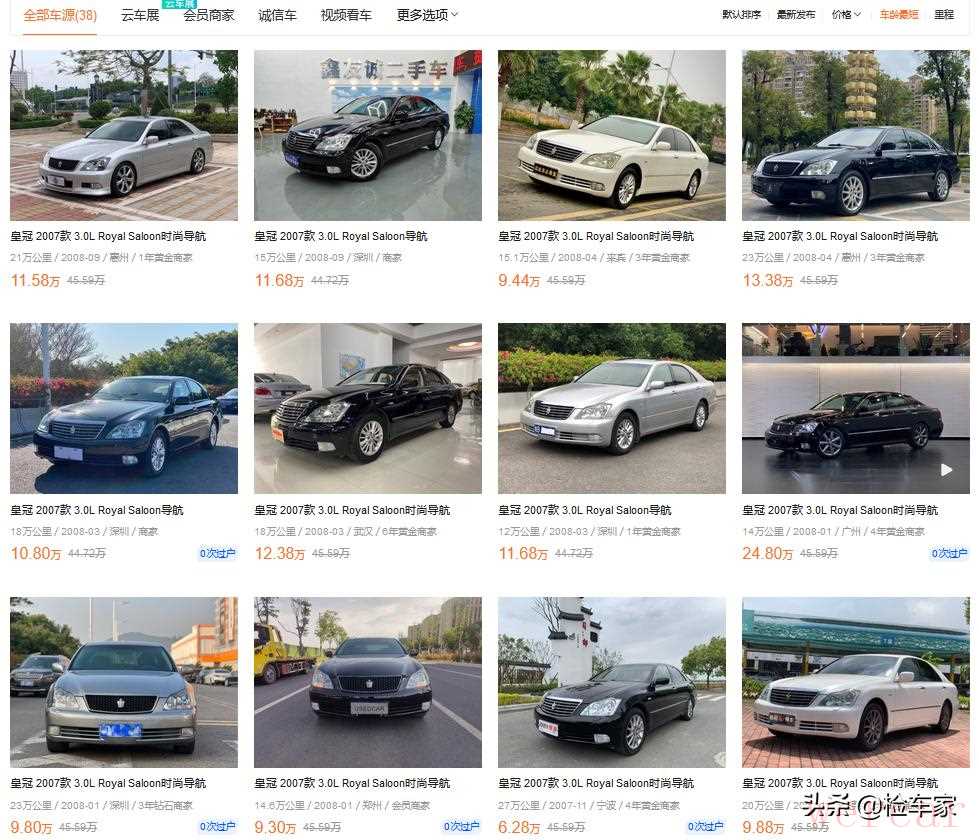The image size is (979, 840).
Task: View the 广州 video listing priced 24.80万
Action: click(x=855, y=408)
